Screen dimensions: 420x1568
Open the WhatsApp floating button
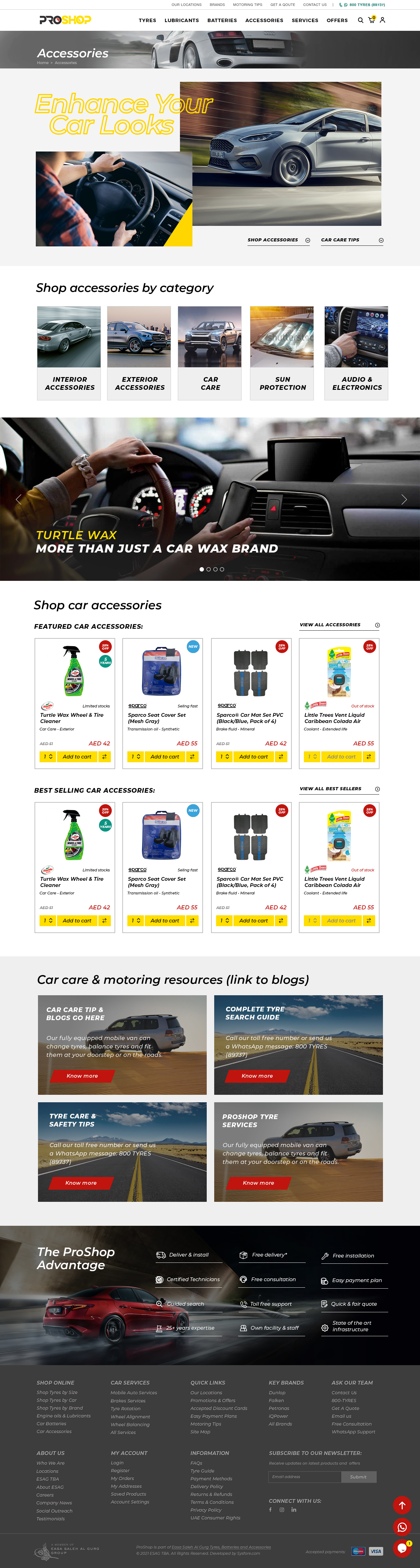[402, 1527]
